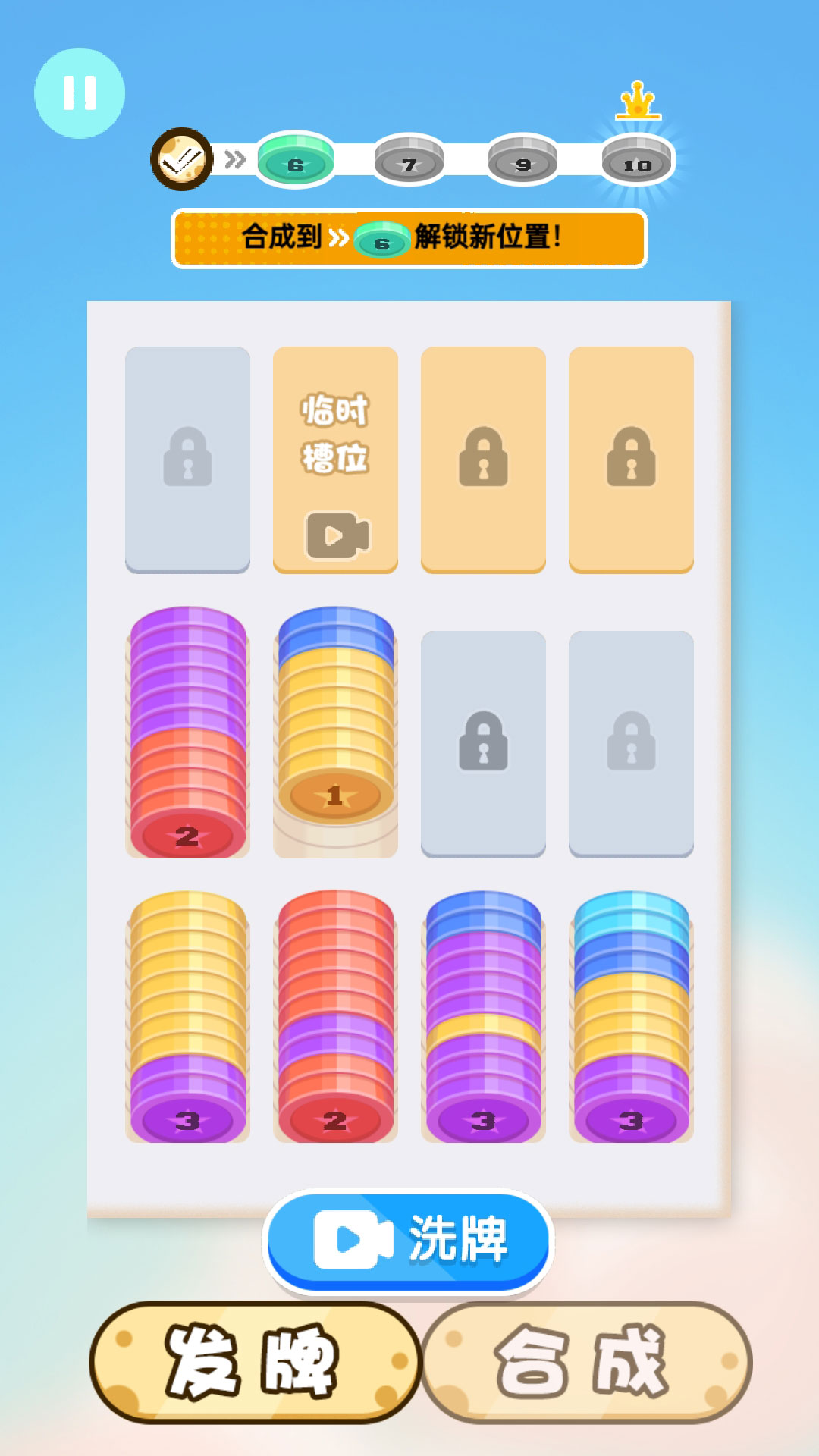819x1456 pixels.
Task: Select the purple and red stack numbered 2
Action: click(x=187, y=733)
